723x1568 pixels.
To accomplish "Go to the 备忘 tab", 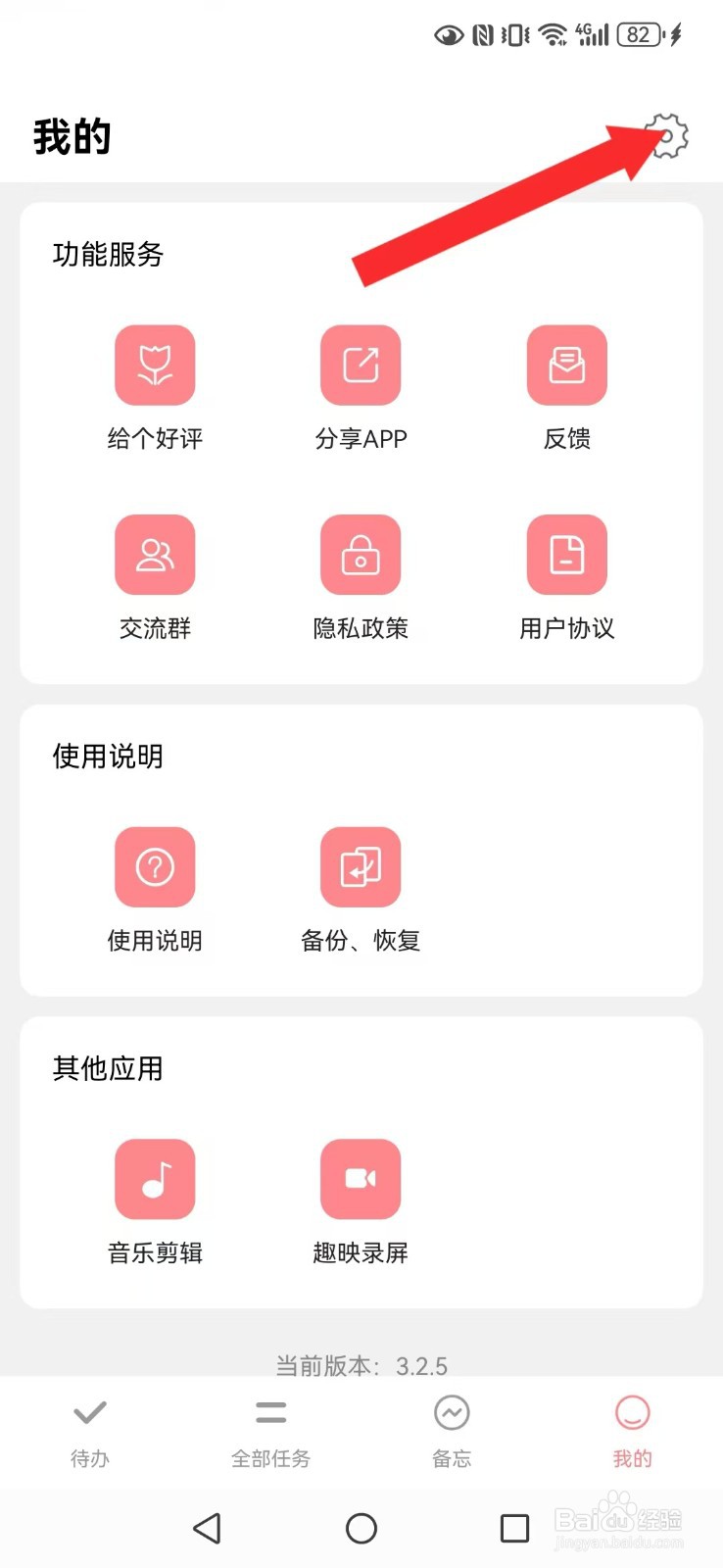I will 452,1431.
